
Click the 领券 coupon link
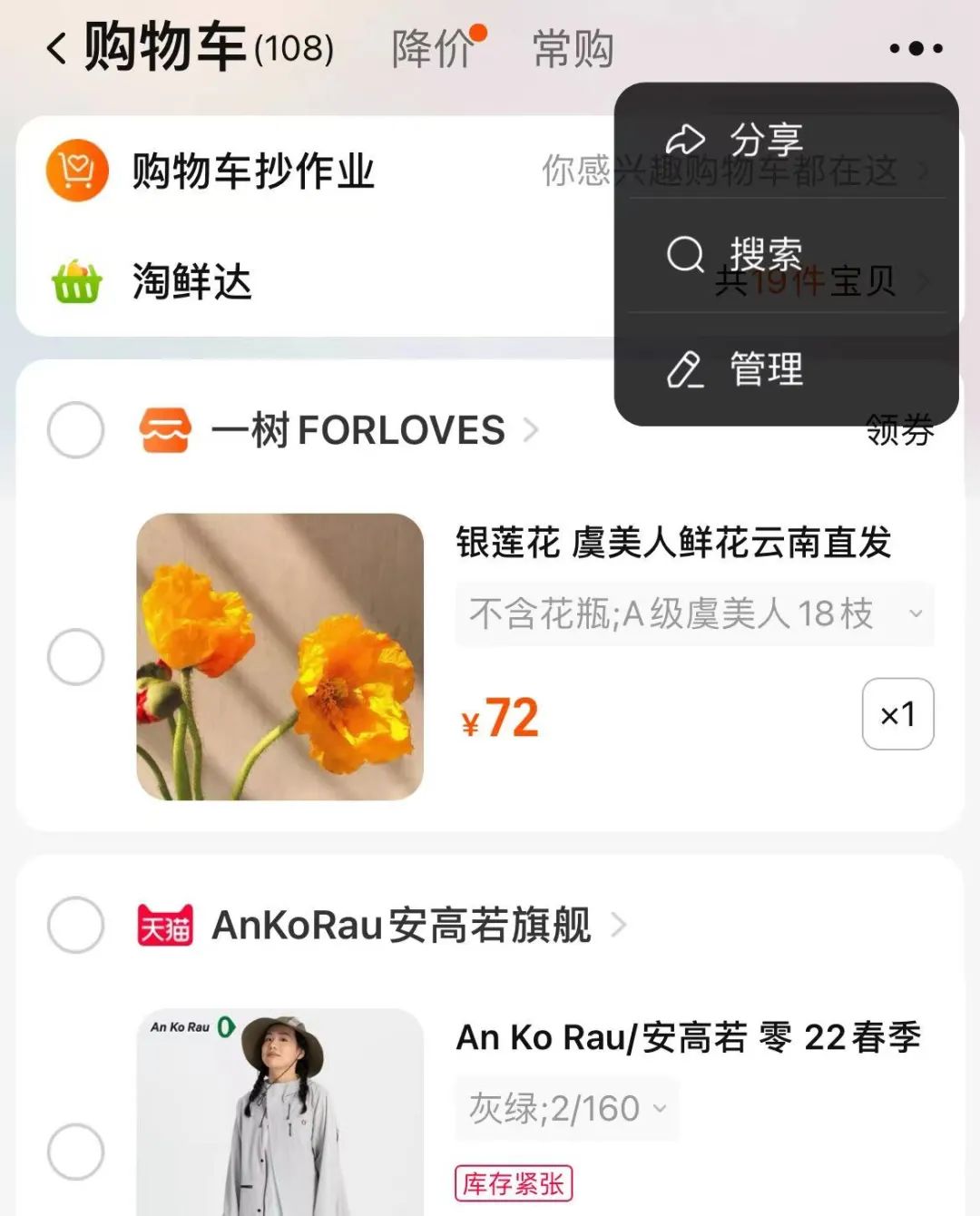[x=899, y=430]
